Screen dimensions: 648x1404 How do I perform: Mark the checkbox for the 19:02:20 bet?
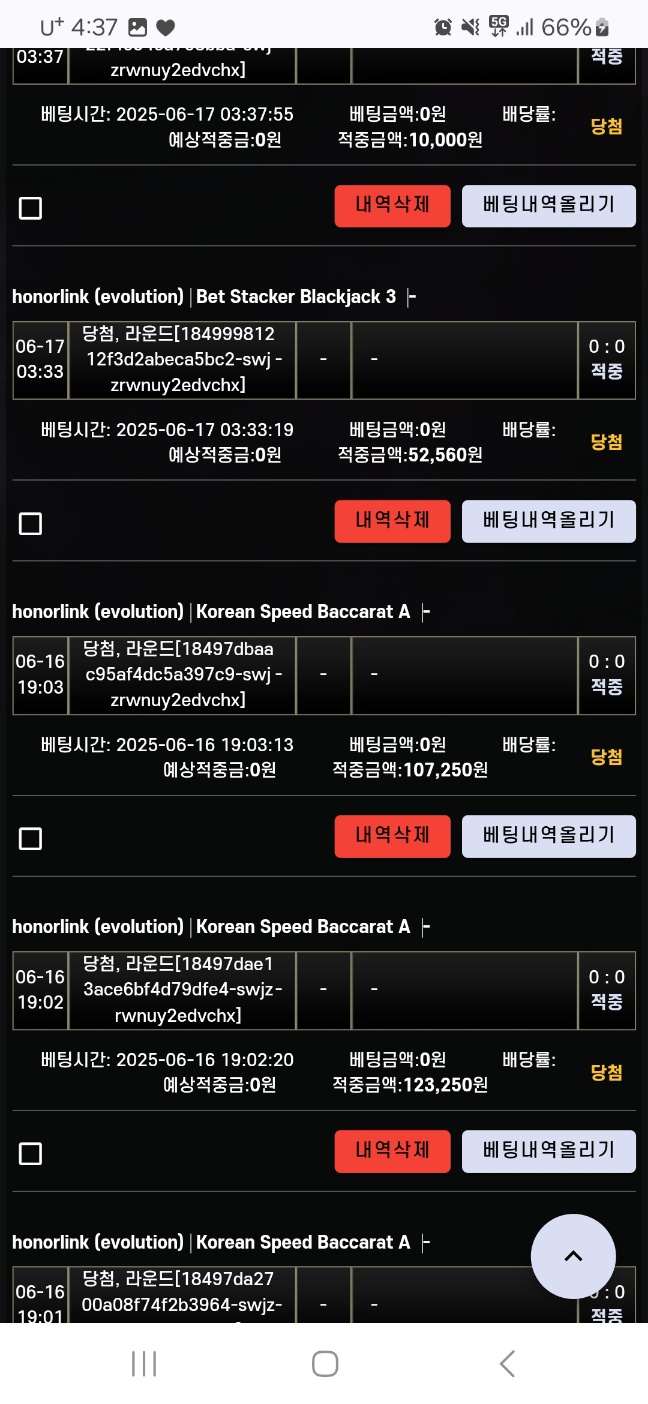coord(31,1153)
